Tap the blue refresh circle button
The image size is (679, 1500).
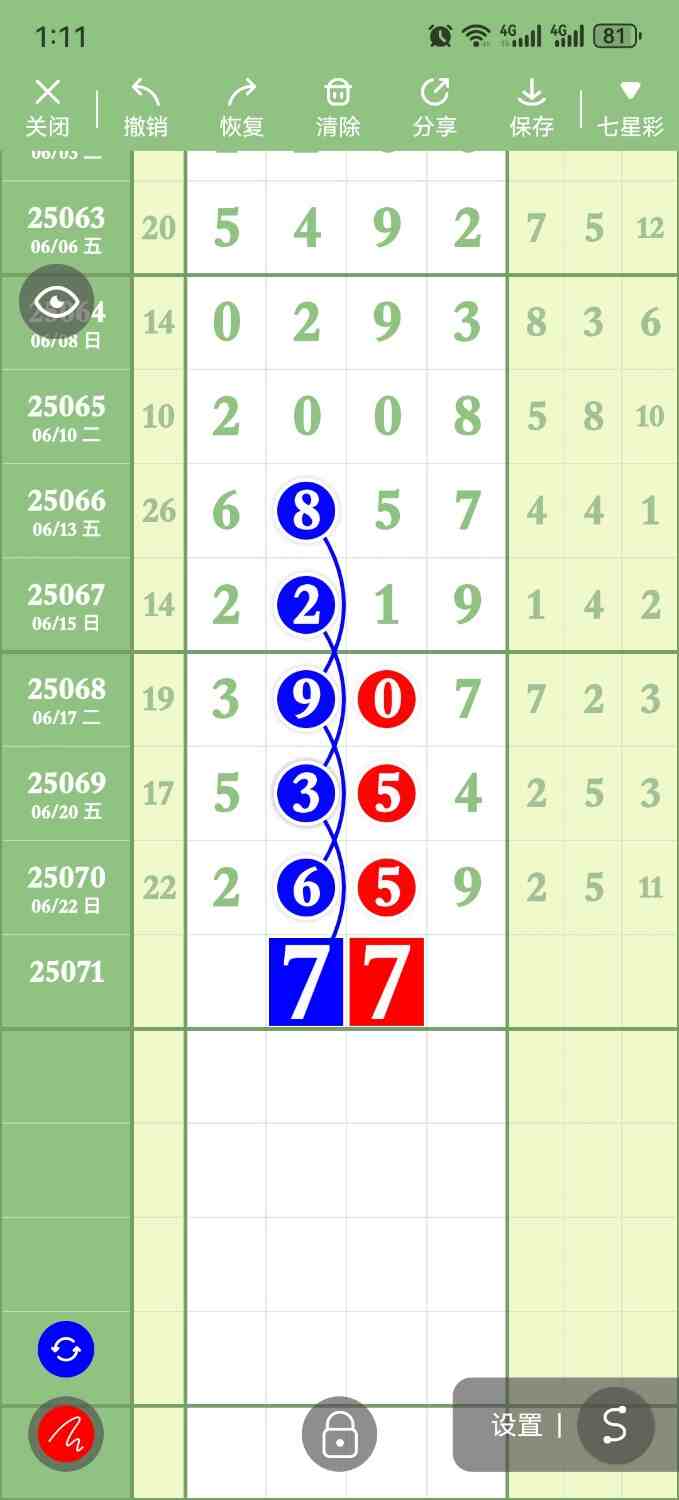tap(66, 1350)
